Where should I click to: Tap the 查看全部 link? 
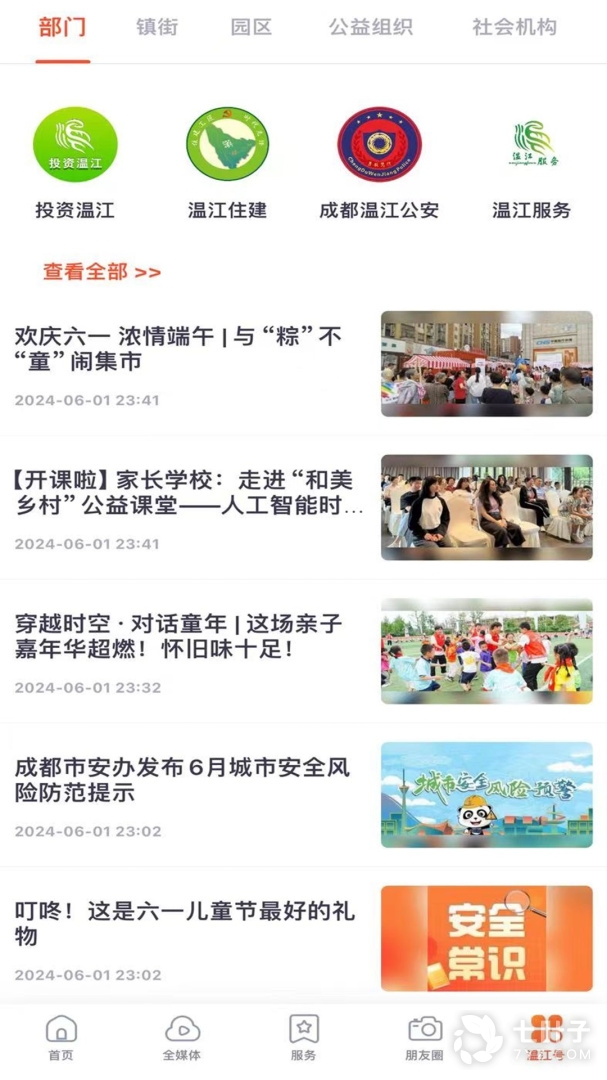coord(101,271)
